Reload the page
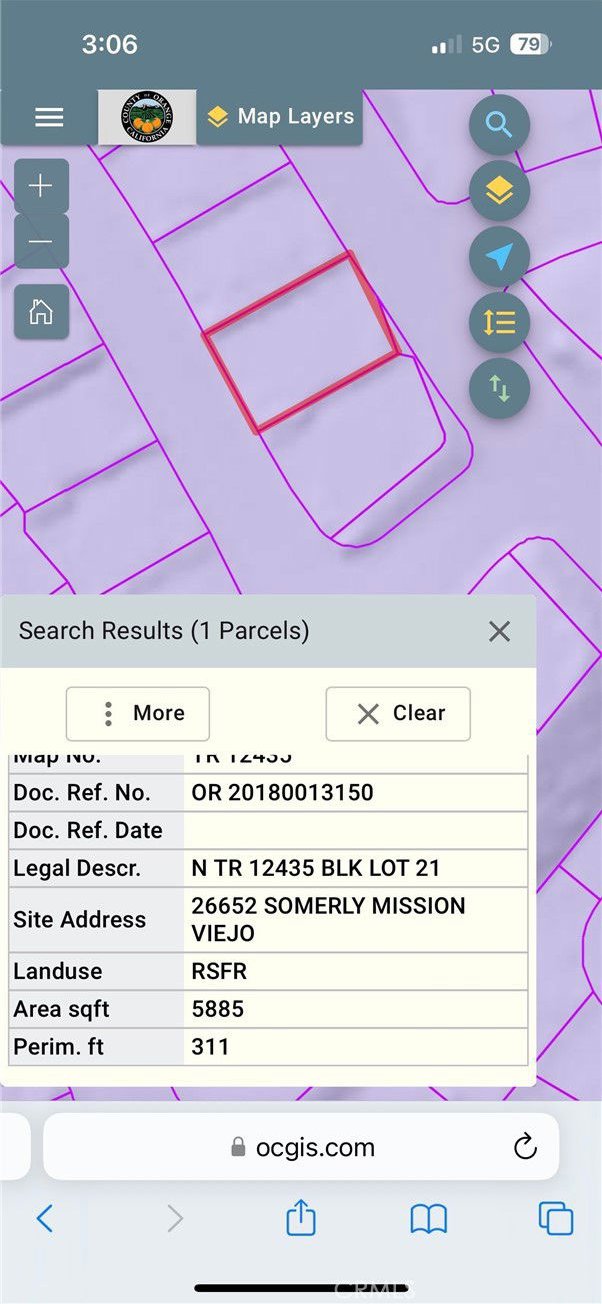The width and height of the screenshot is (602, 1304). pos(525,1147)
